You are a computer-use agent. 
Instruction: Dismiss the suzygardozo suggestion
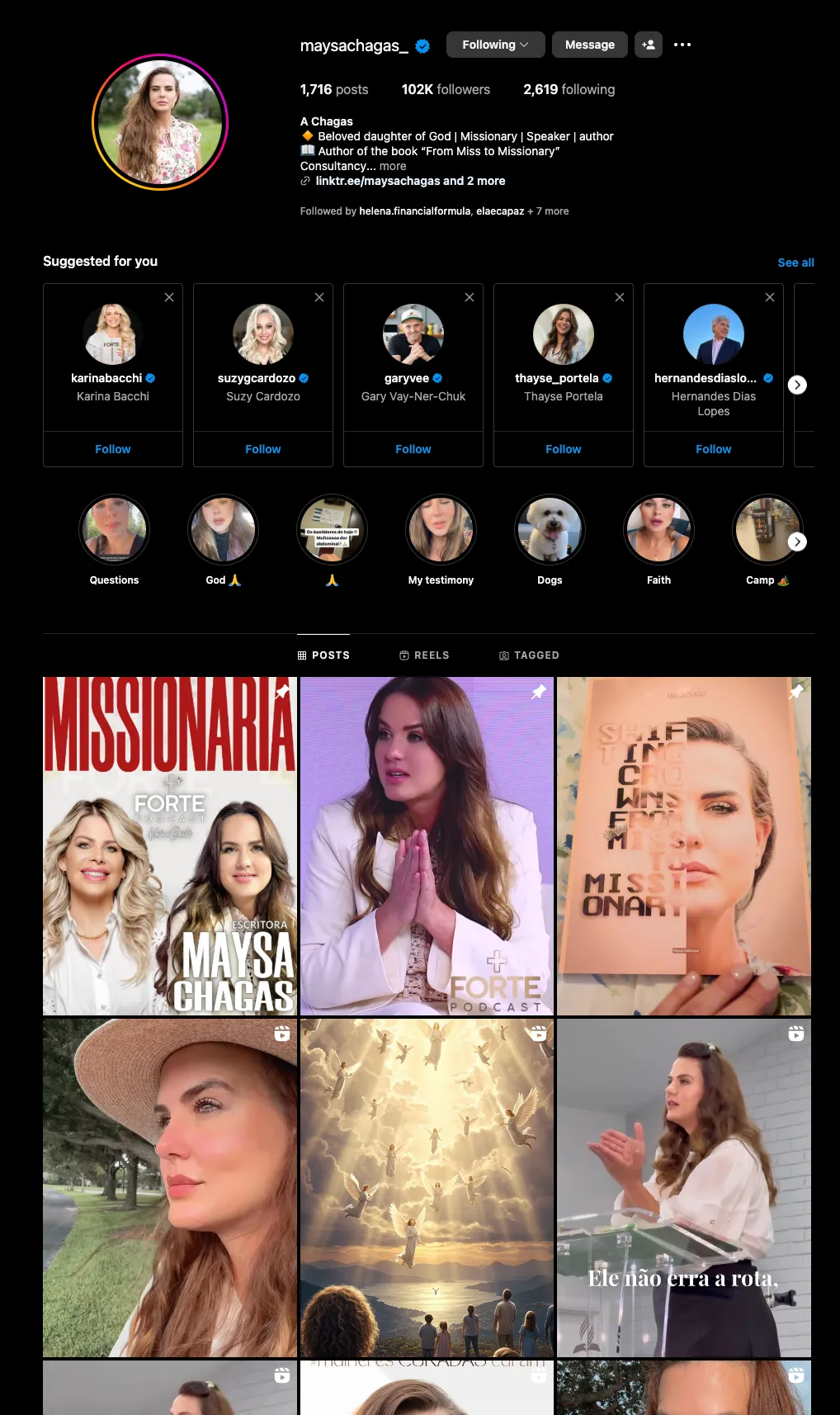[x=319, y=297]
